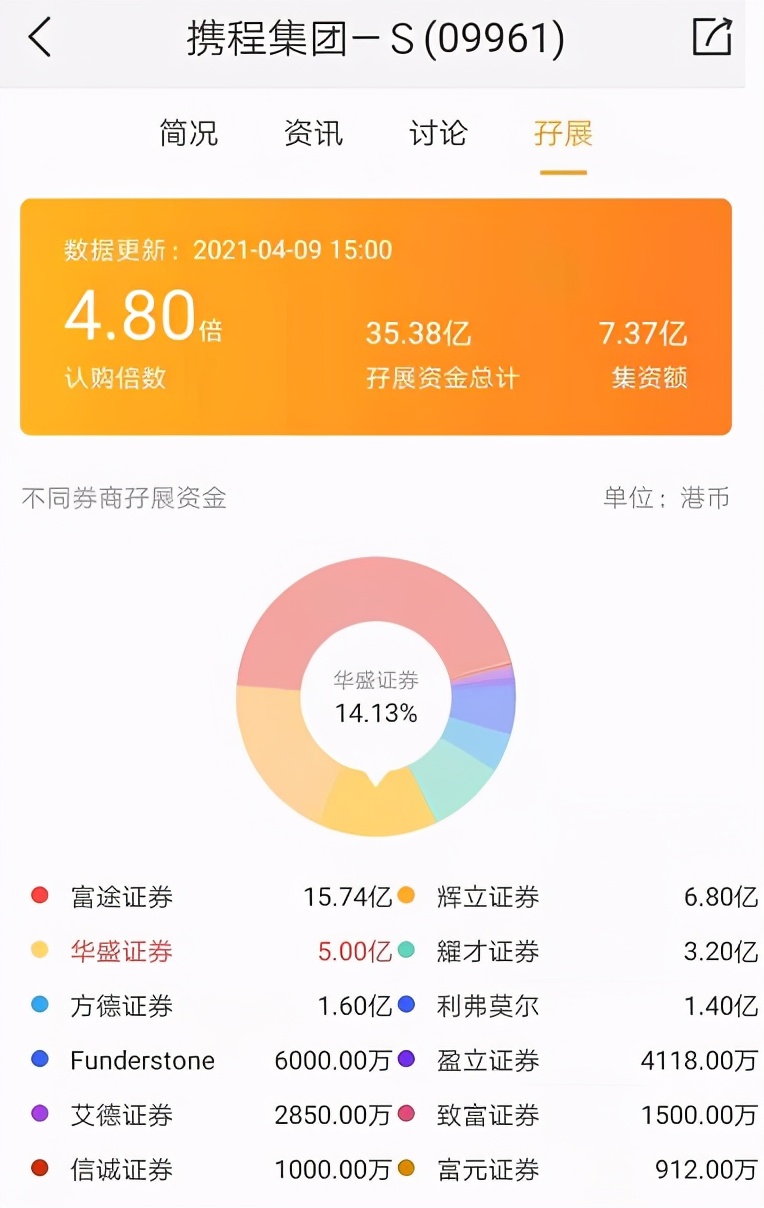Open the share icon at top right
764x1208 pixels.
coord(712,37)
